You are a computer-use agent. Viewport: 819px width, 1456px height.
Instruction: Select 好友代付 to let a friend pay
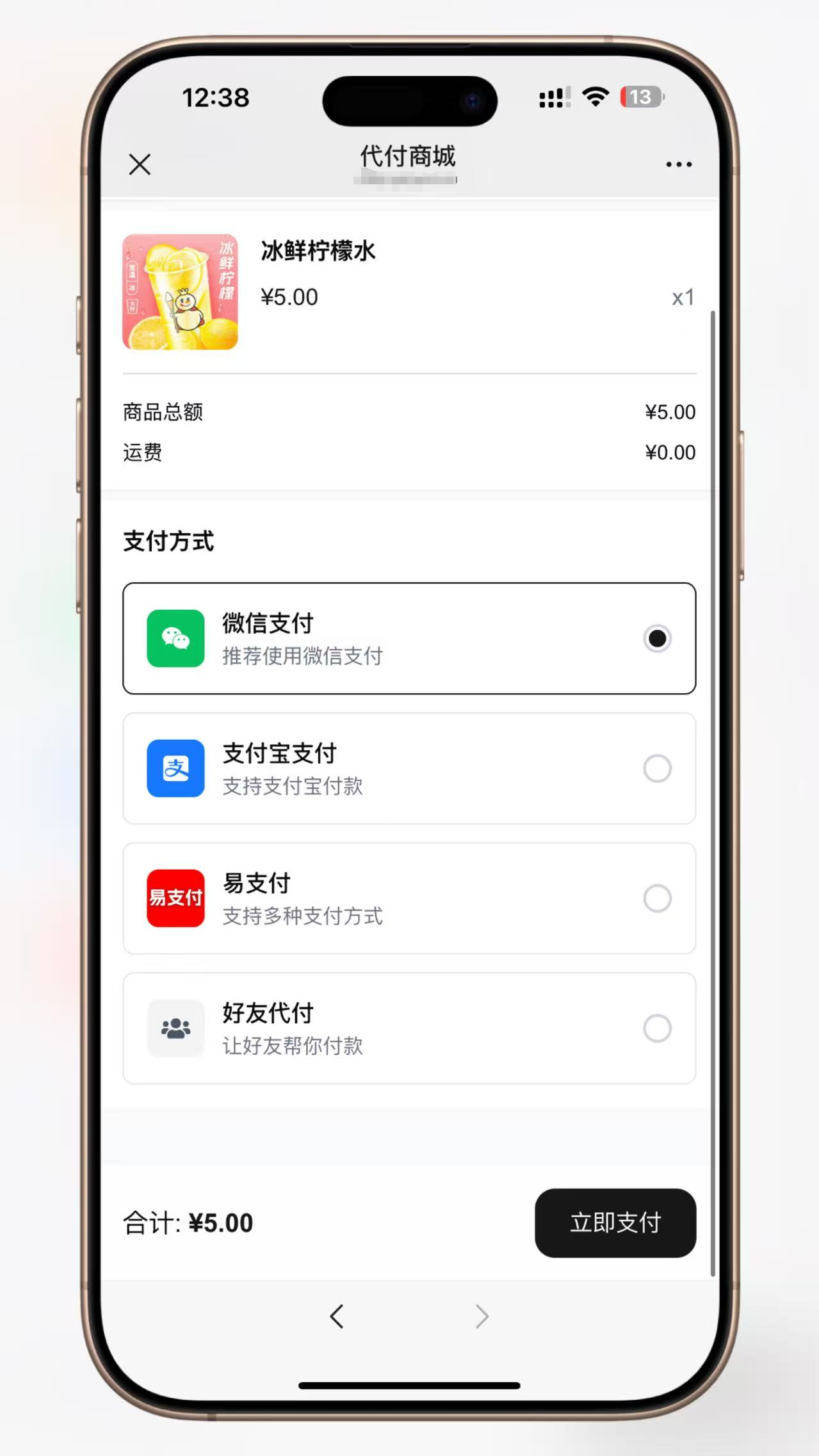[x=409, y=1028]
